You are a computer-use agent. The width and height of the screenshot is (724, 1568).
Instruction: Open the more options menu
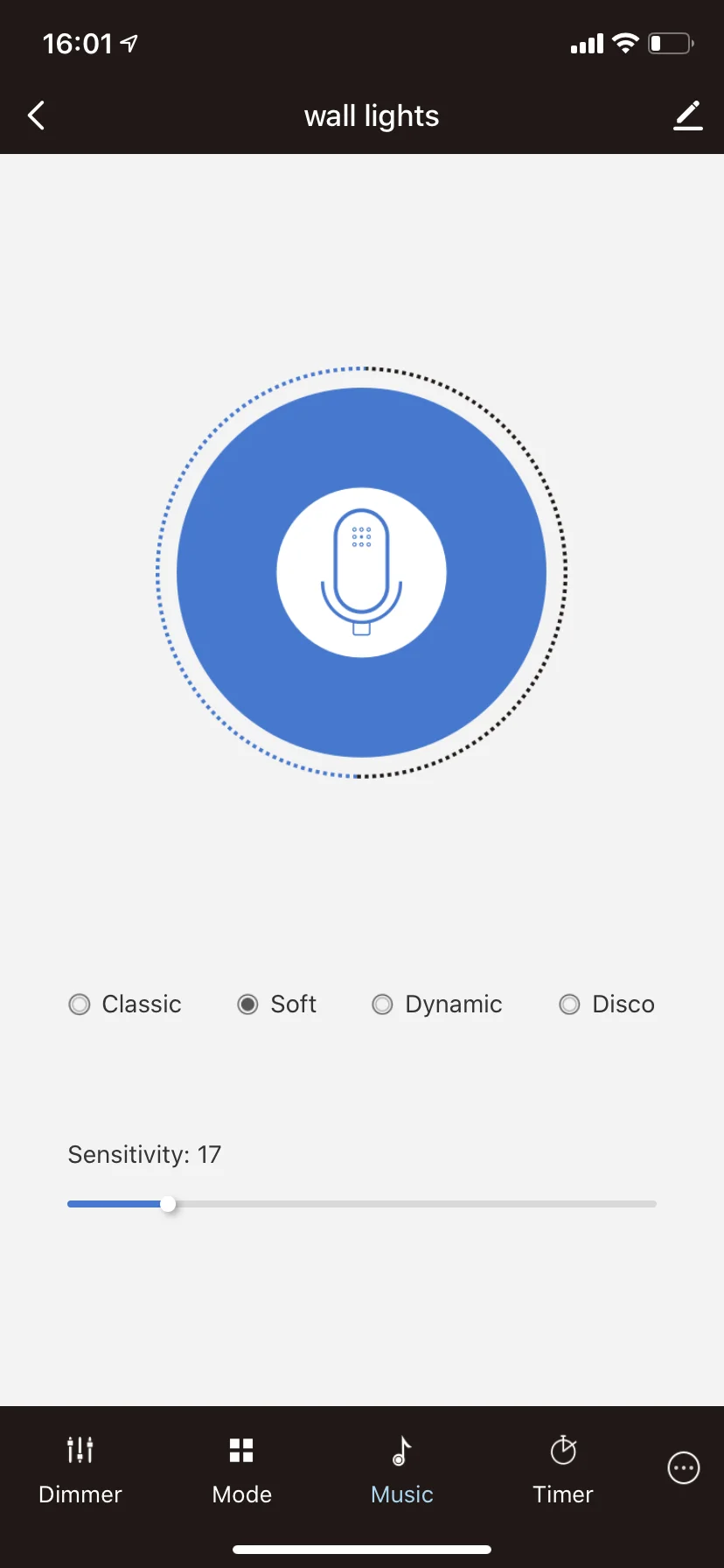pos(684,1467)
